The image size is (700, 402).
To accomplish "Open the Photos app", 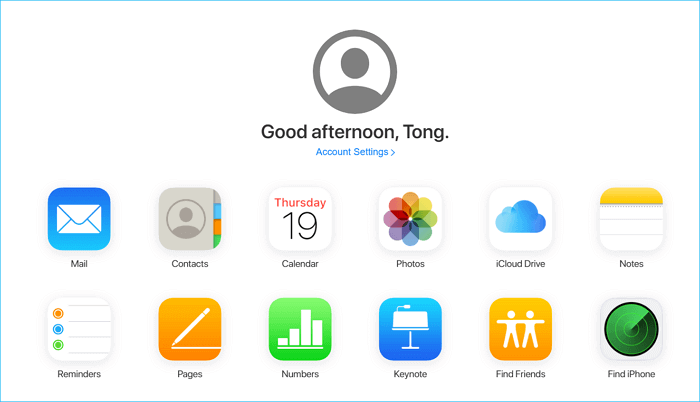I will 410,219.
